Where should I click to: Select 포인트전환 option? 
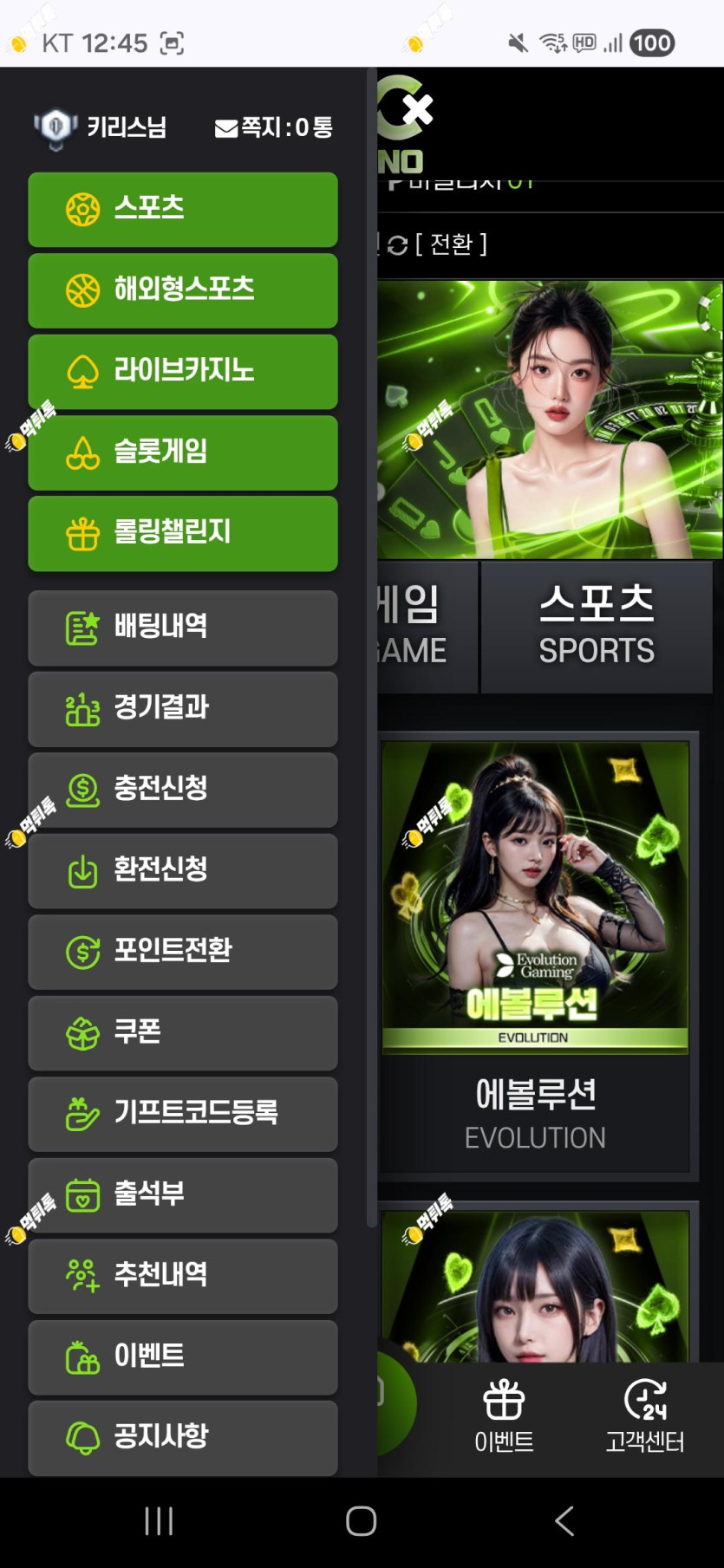click(183, 952)
